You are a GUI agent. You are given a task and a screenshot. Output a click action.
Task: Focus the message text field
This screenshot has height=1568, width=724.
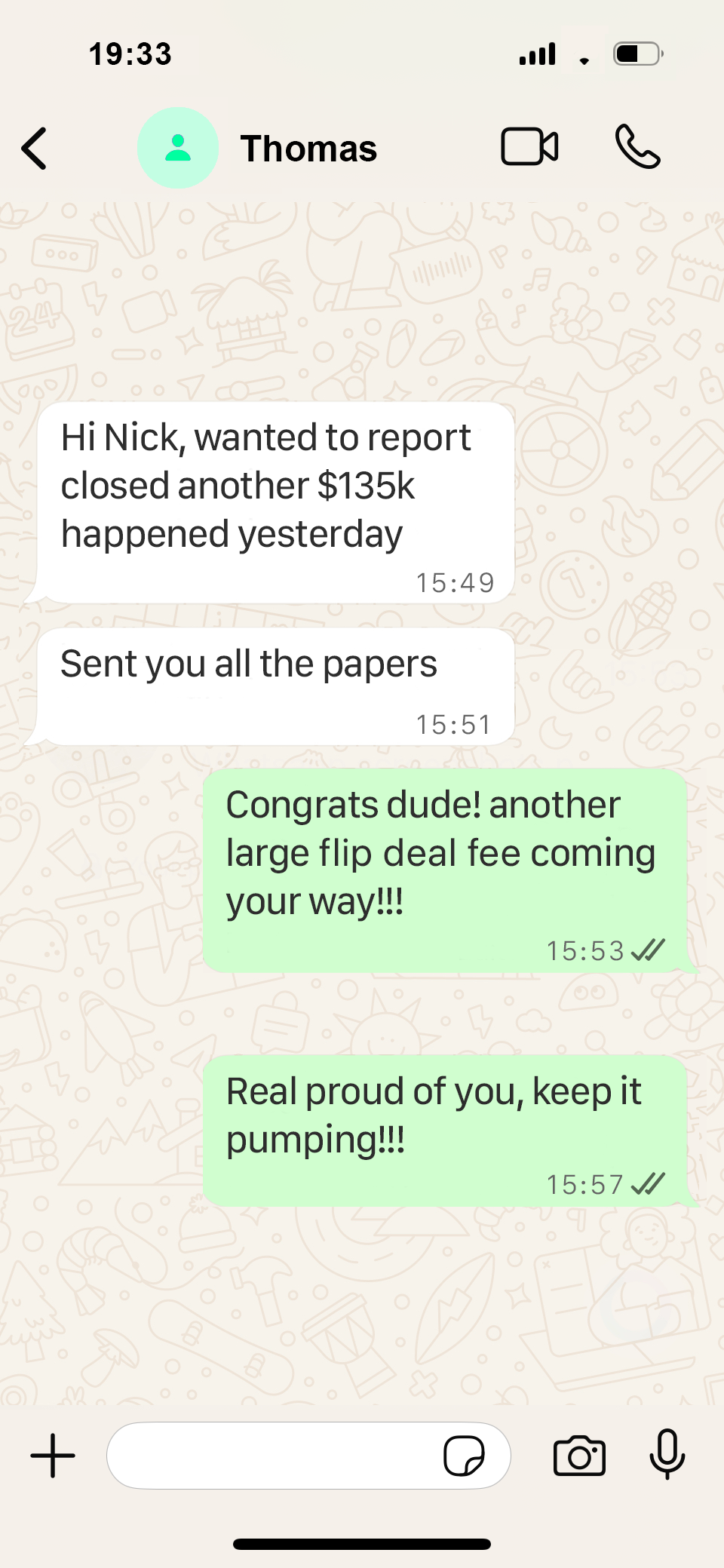pos(271,1455)
